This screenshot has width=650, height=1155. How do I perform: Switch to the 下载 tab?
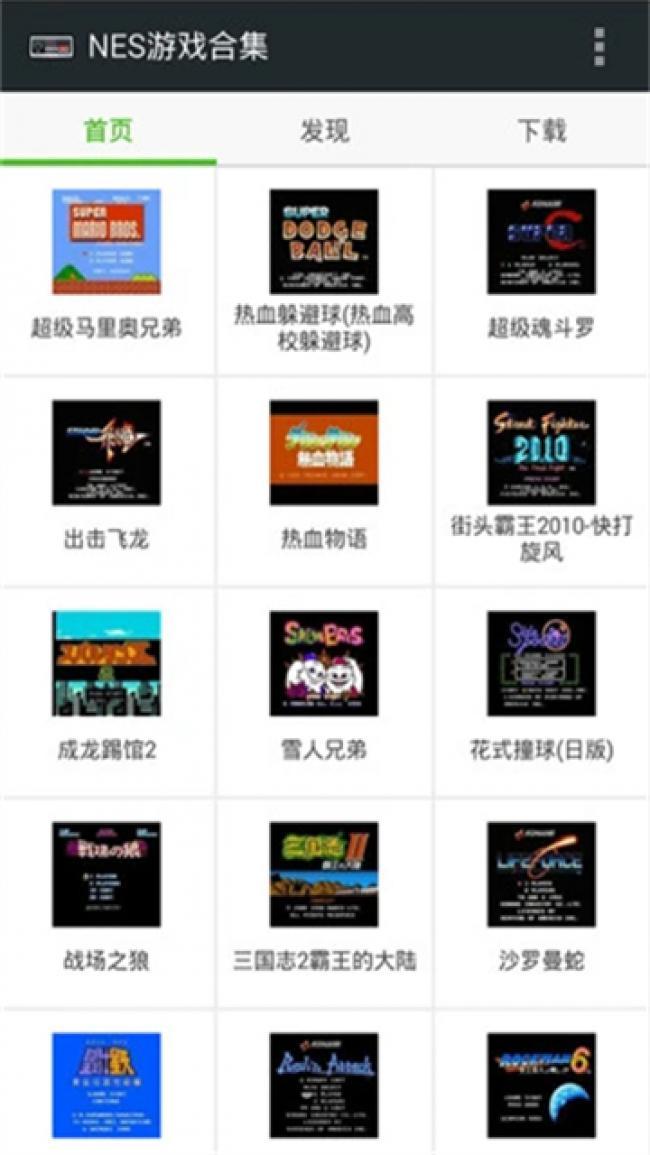[541, 131]
